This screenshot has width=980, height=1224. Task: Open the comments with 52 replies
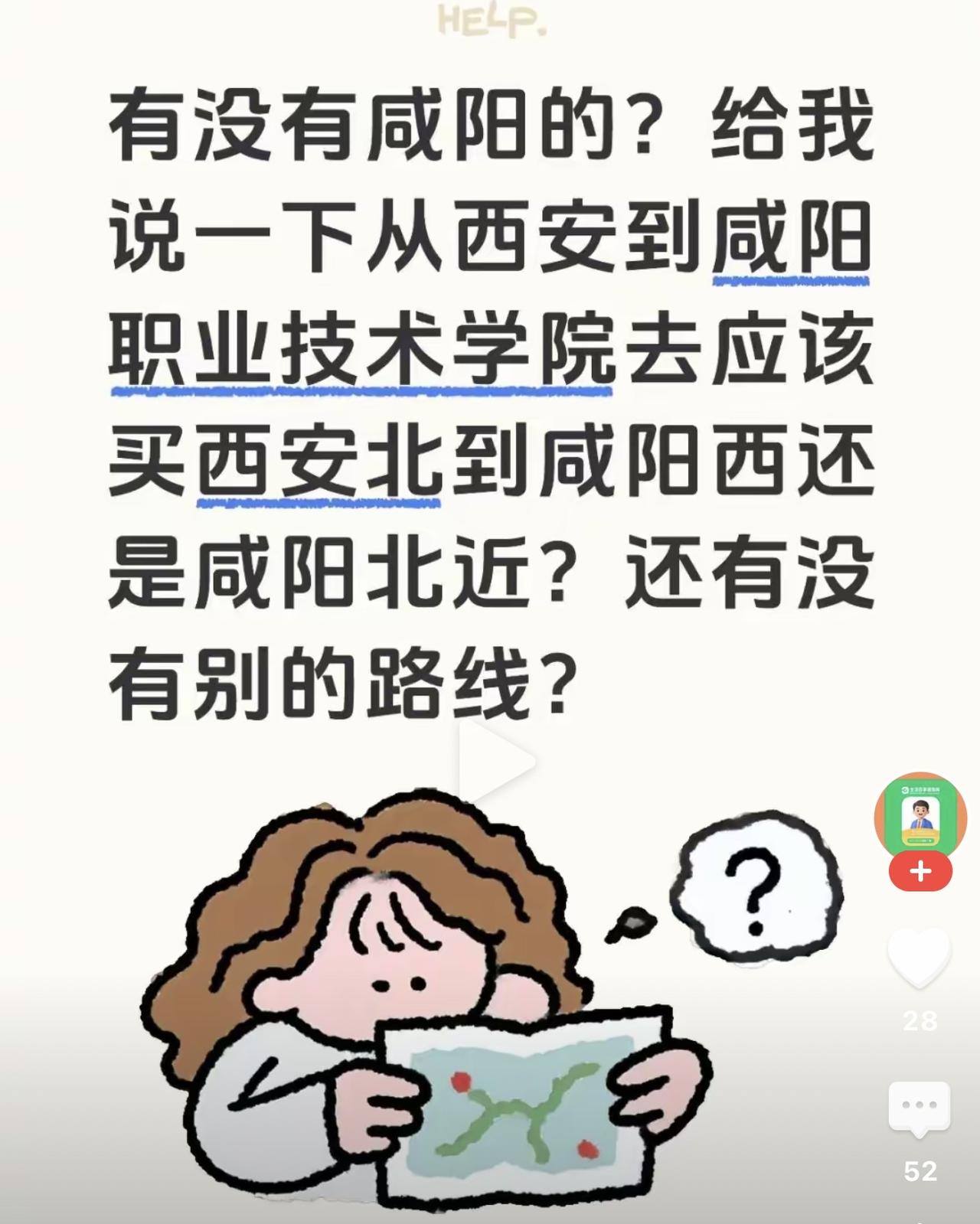(919, 1107)
